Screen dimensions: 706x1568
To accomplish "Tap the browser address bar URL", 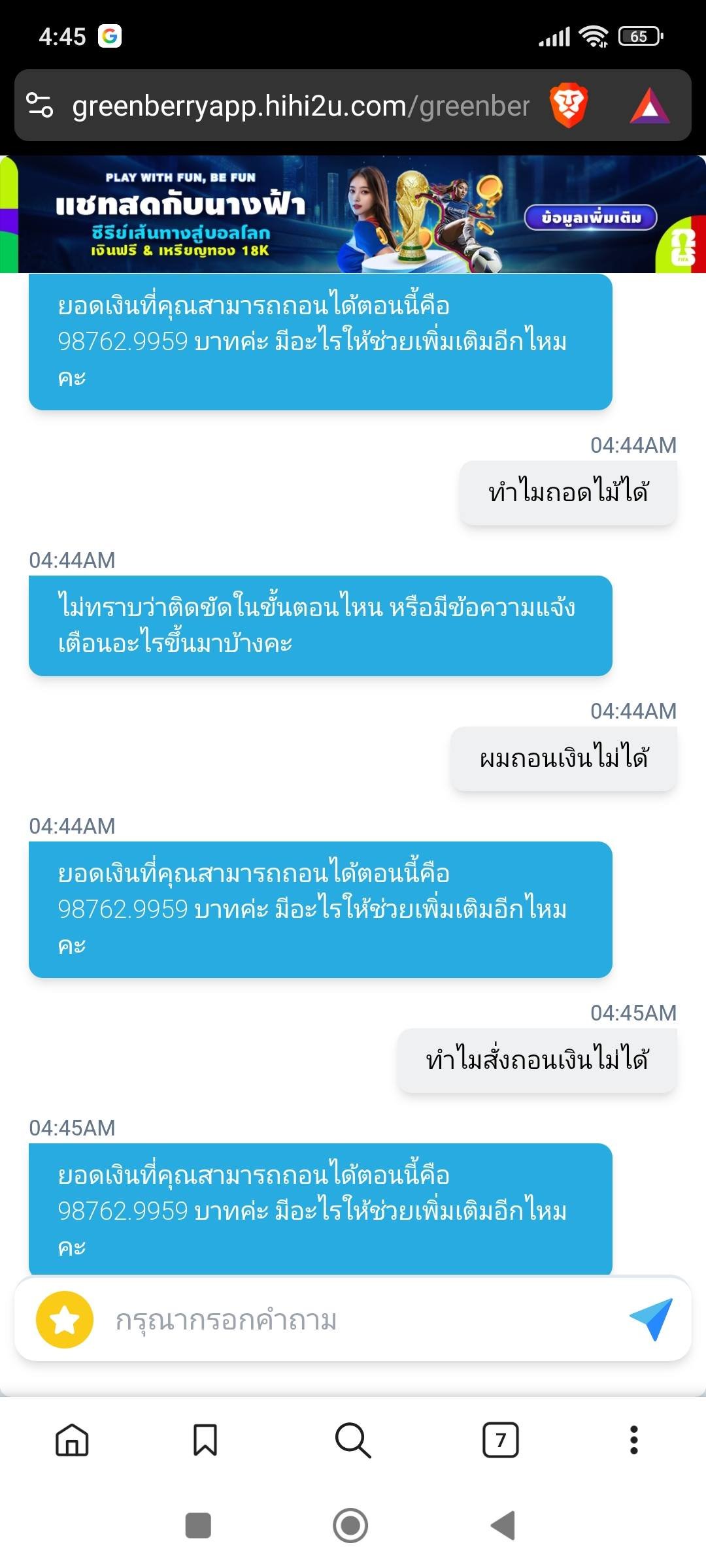I will pyautogui.click(x=301, y=106).
